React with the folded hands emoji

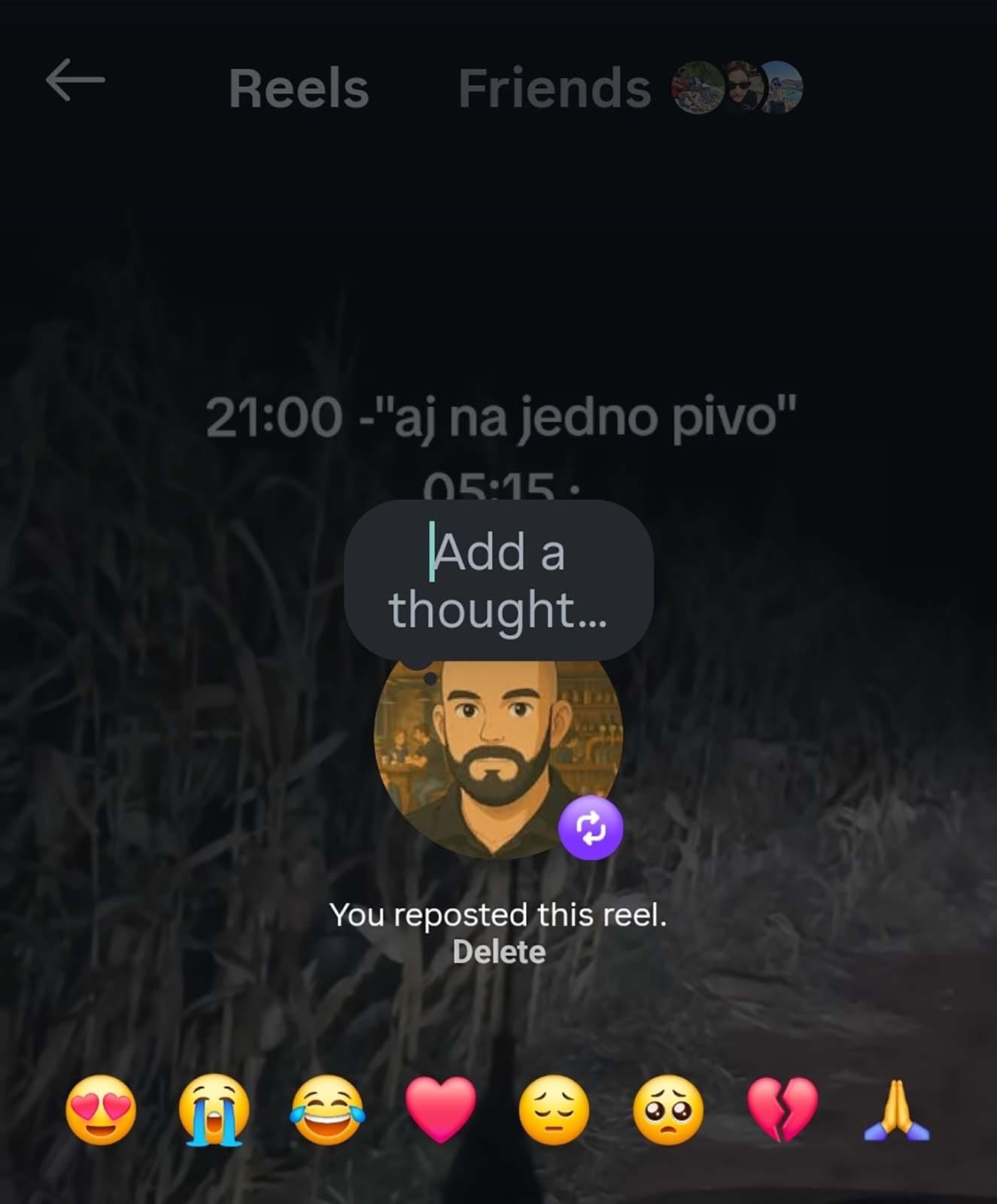point(895,1110)
